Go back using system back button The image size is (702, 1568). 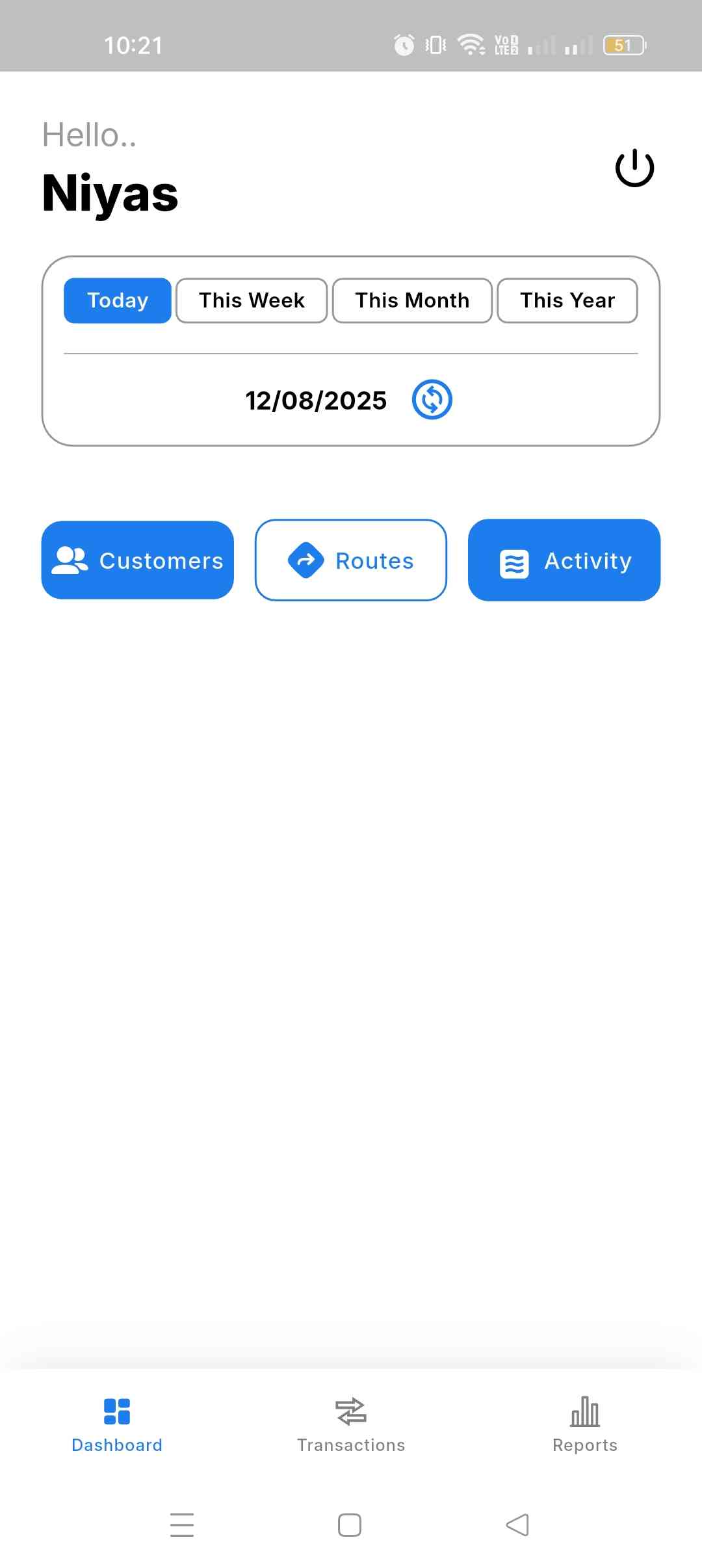tap(517, 1525)
